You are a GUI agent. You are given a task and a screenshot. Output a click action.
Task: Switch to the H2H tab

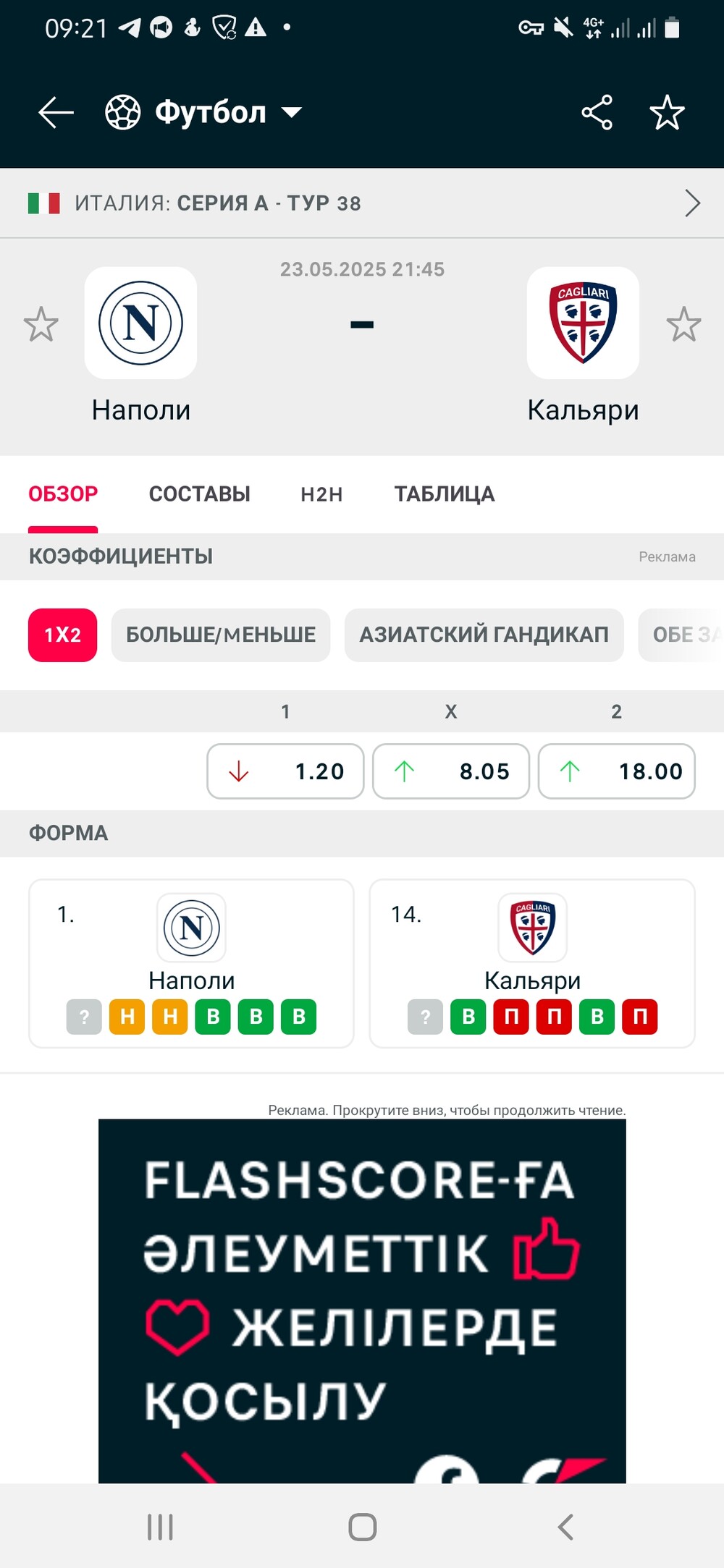click(x=321, y=494)
